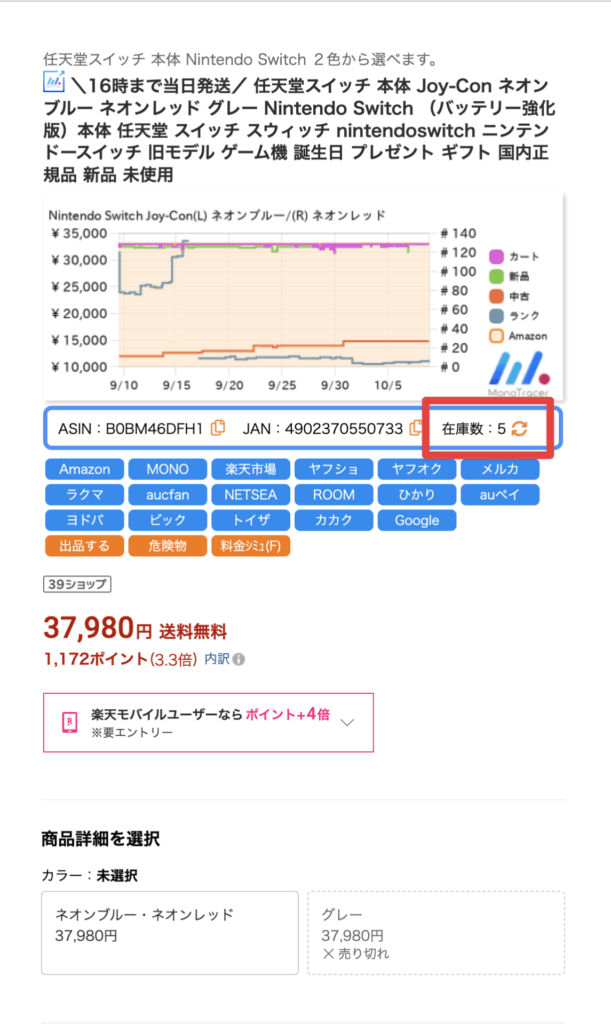Open the NETSEA button
Viewport: 611px width, 1024px height.
(x=250, y=494)
